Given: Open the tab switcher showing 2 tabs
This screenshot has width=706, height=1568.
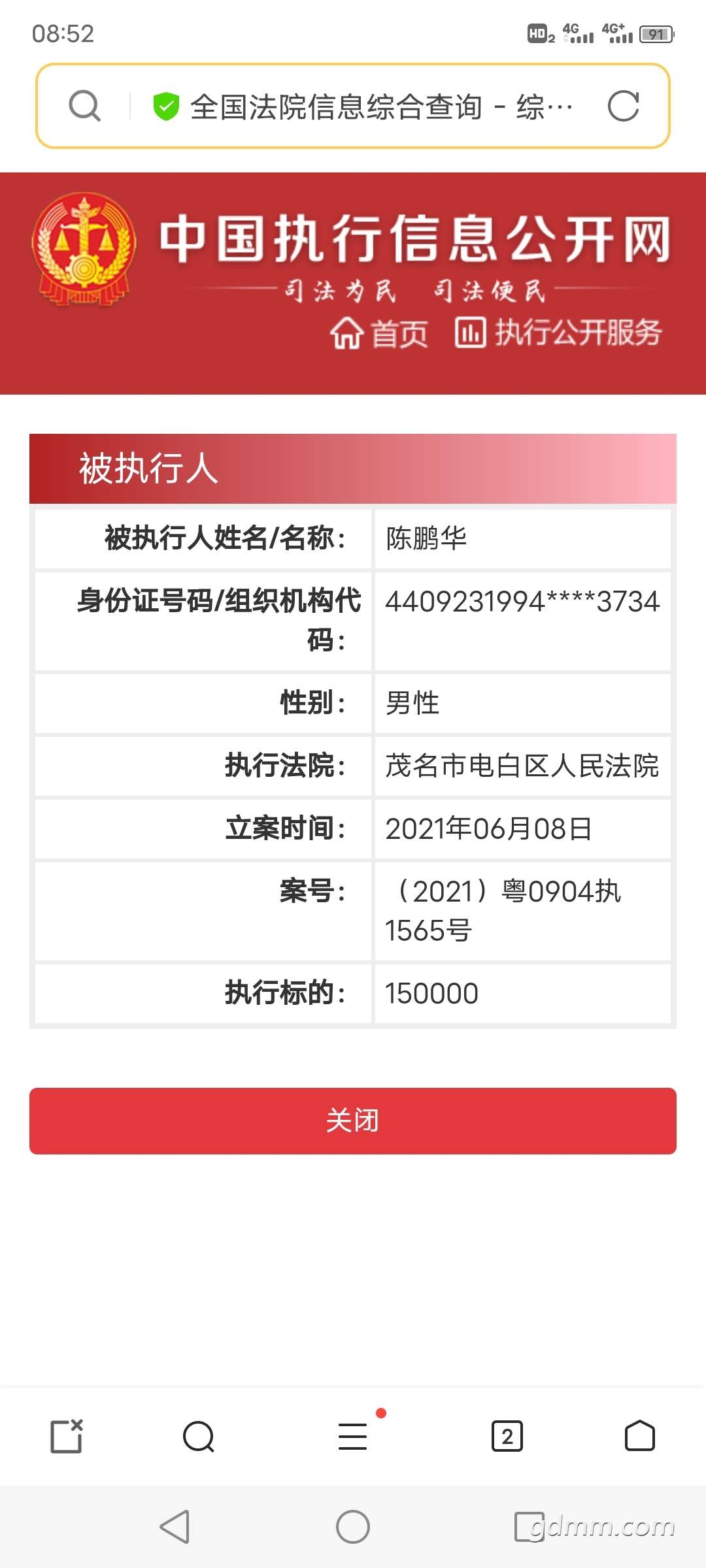Looking at the screenshot, I should click(507, 1437).
